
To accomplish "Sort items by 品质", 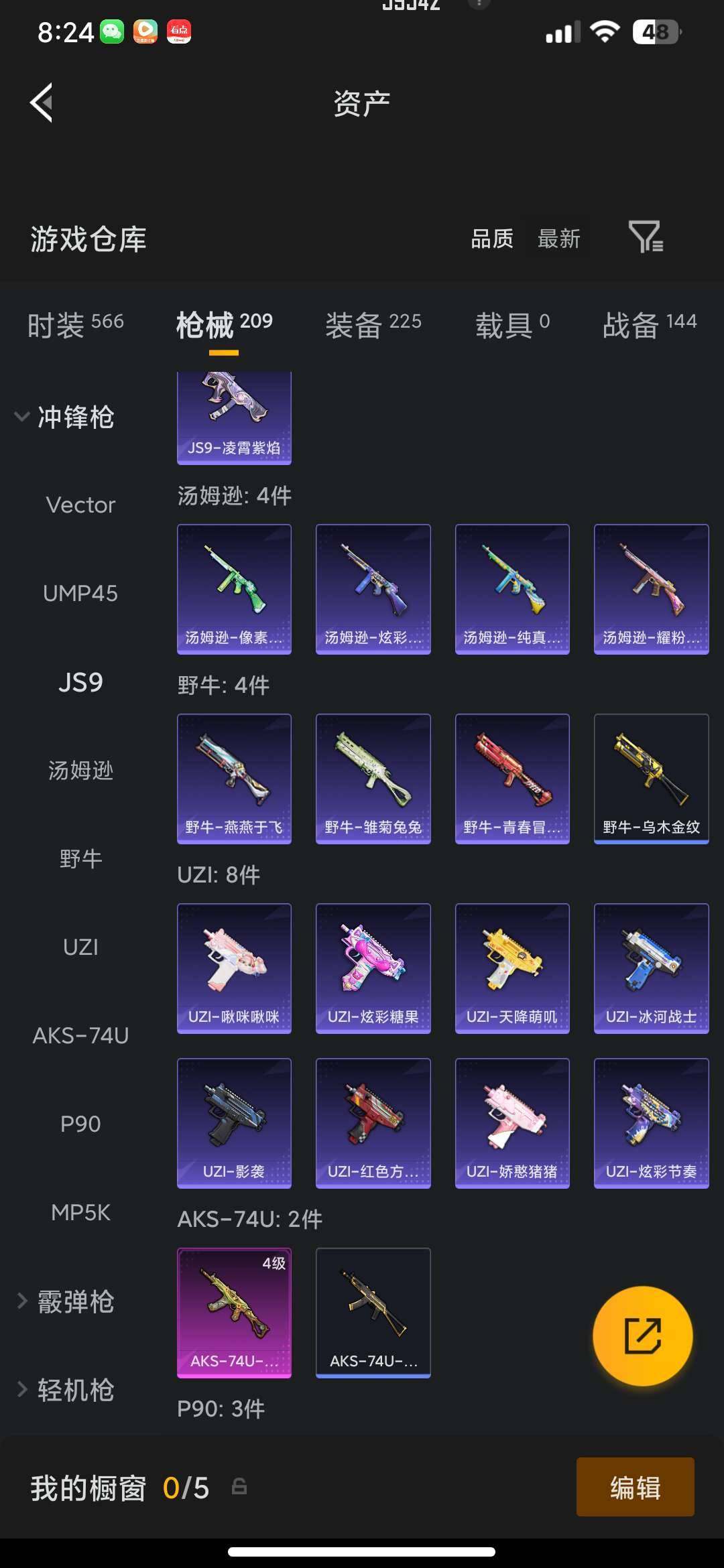I will click(x=492, y=239).
